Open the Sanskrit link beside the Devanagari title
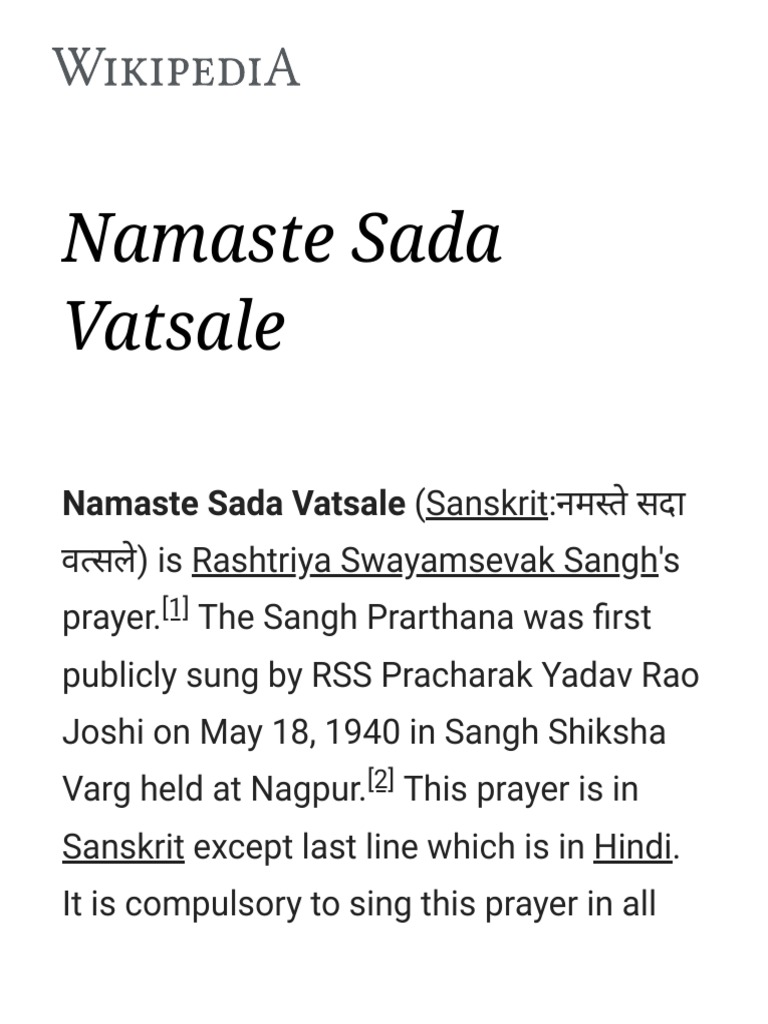768x1024 pixels. (x=487, y=504)
